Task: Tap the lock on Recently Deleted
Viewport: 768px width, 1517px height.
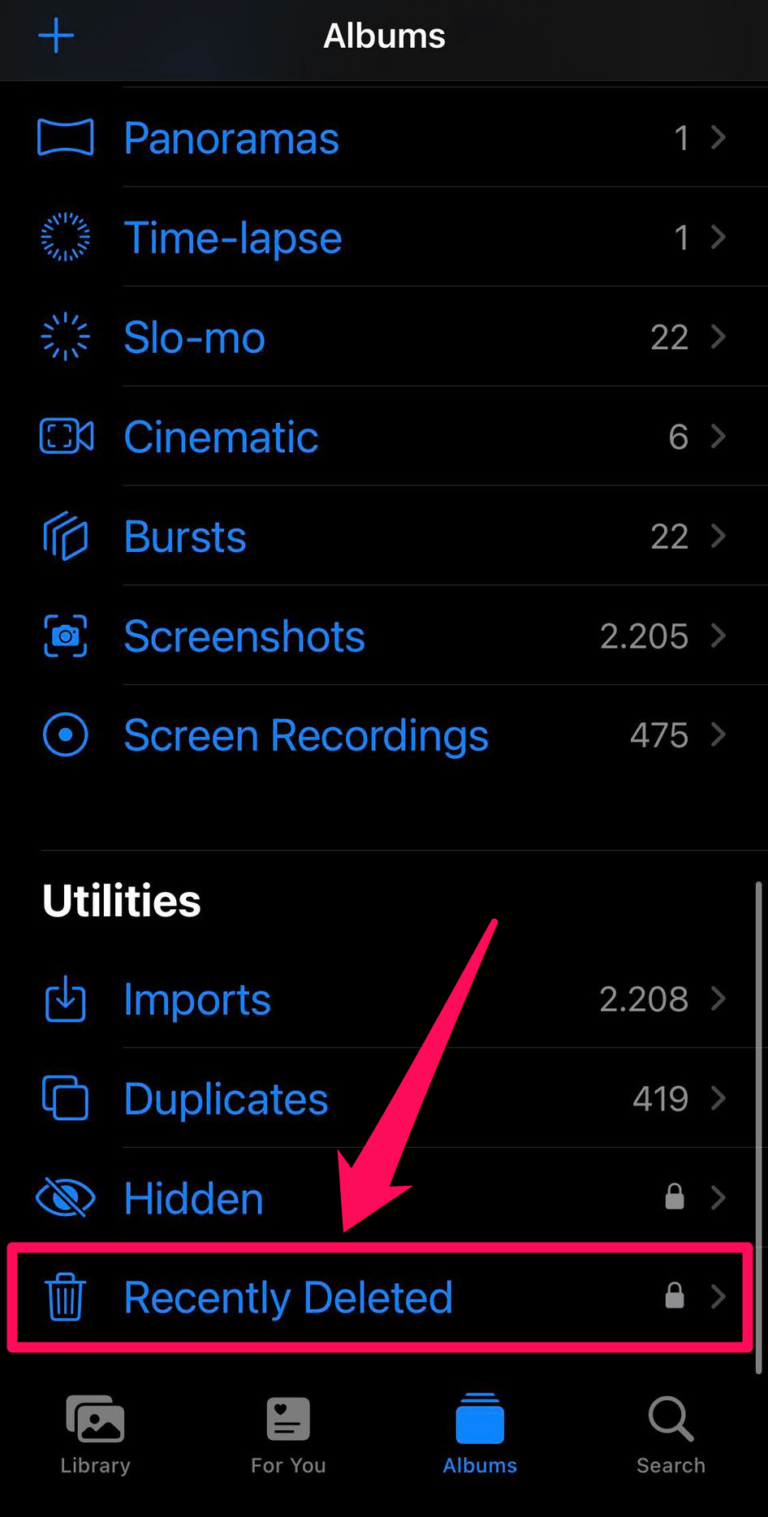Action: 673,1296
